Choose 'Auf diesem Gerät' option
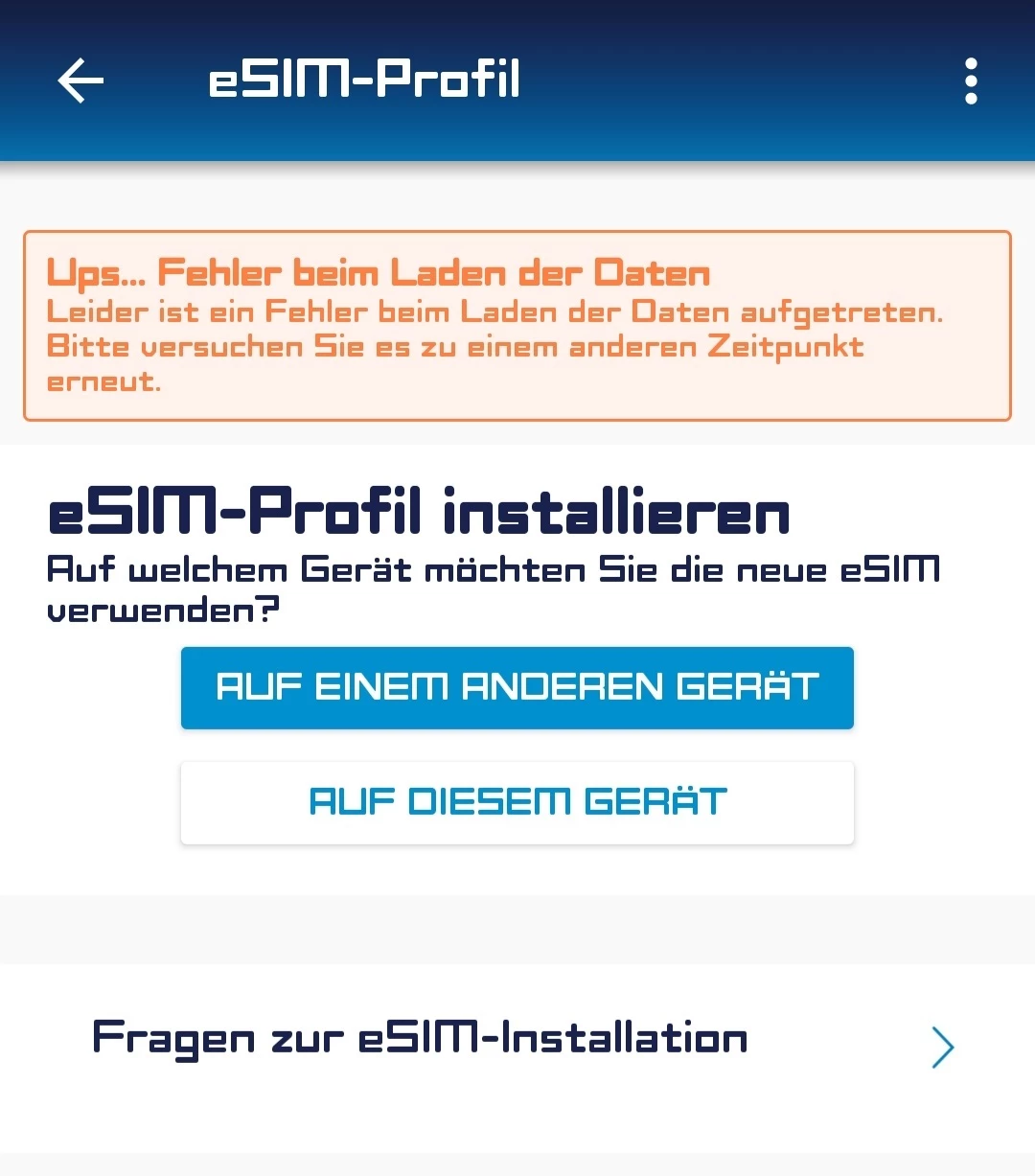Image resolution: width=1035 pixels, height=1176 pixels. [x=517, y=802]
